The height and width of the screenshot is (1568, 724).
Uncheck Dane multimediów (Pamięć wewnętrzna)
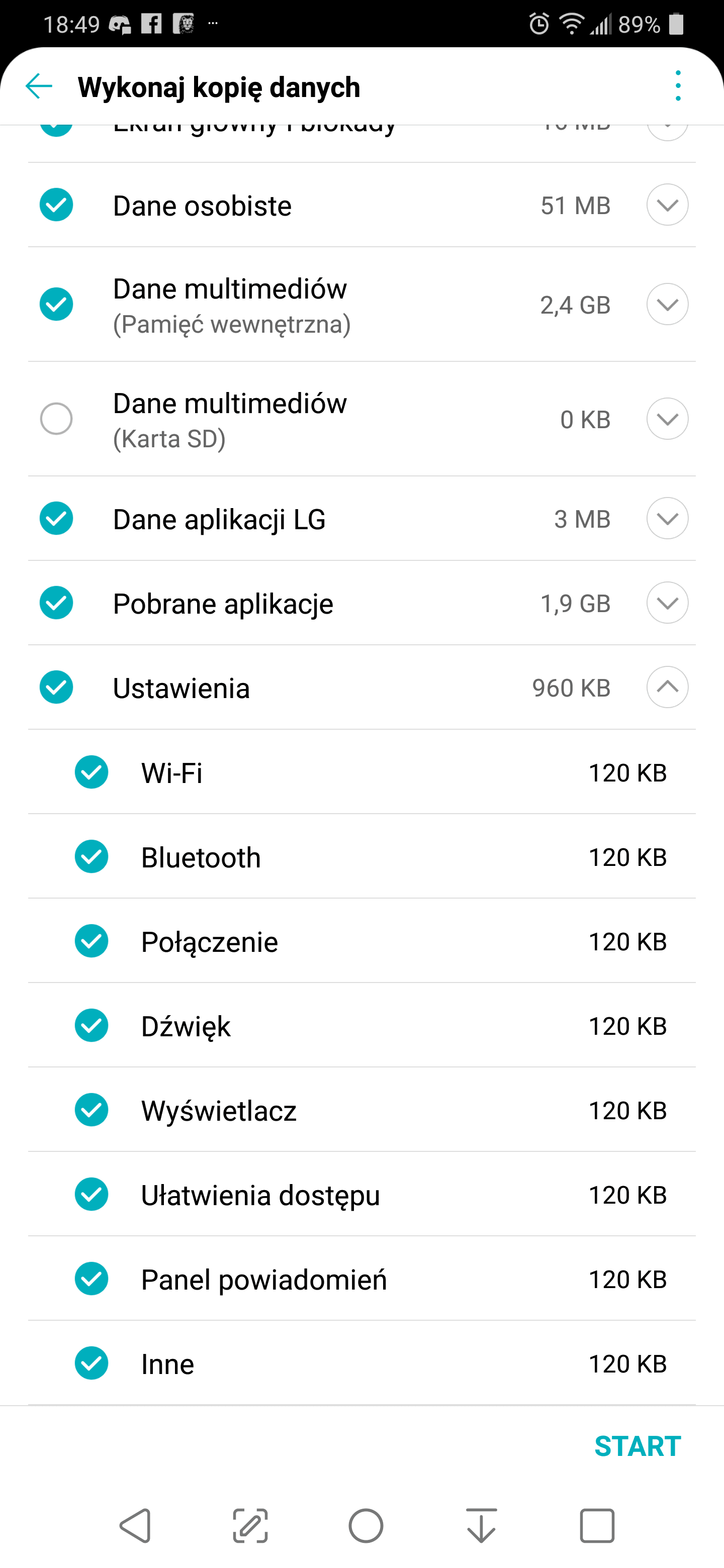(57, 305)
